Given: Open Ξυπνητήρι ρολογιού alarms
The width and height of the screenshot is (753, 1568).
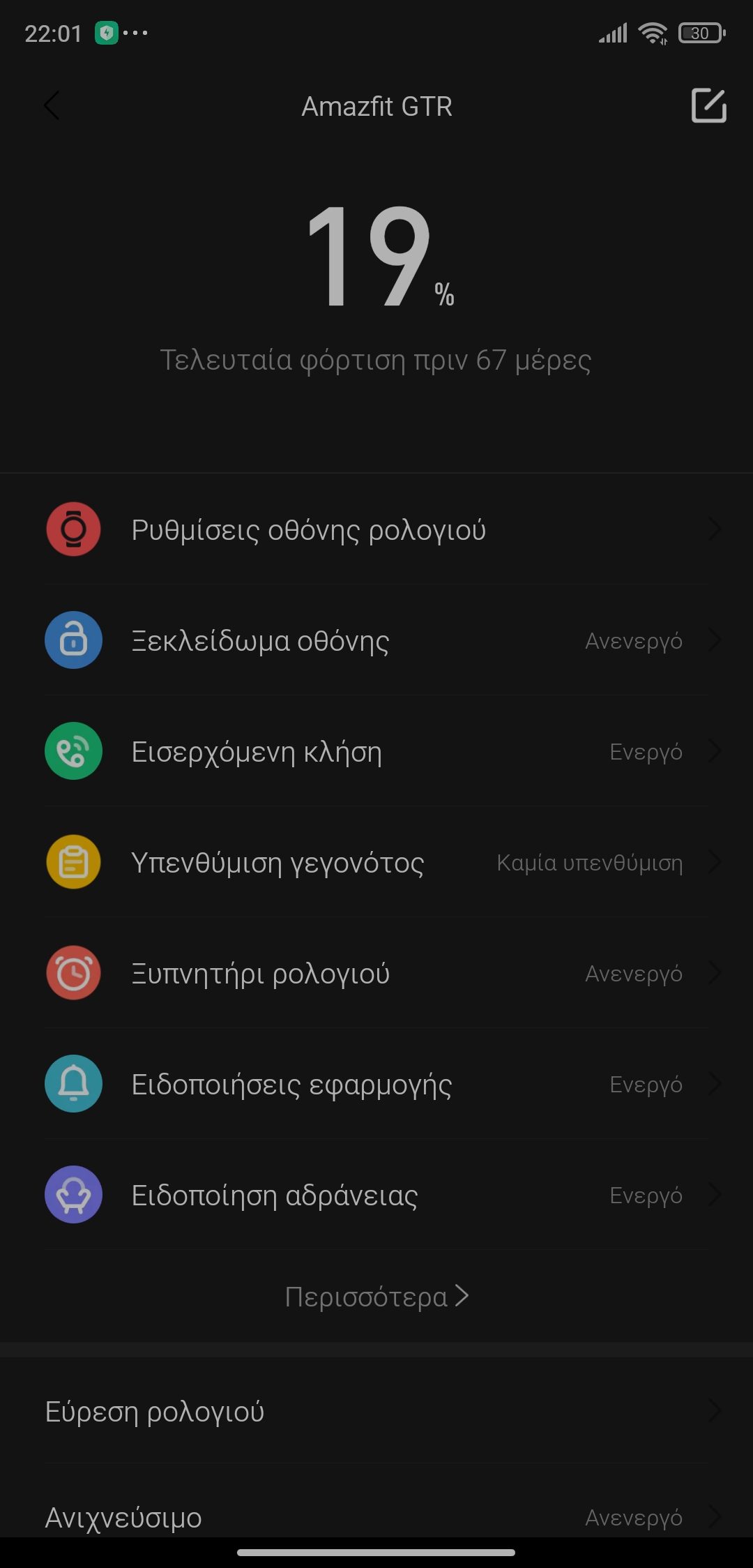Looking at the screenshot, I should [376, 973].
